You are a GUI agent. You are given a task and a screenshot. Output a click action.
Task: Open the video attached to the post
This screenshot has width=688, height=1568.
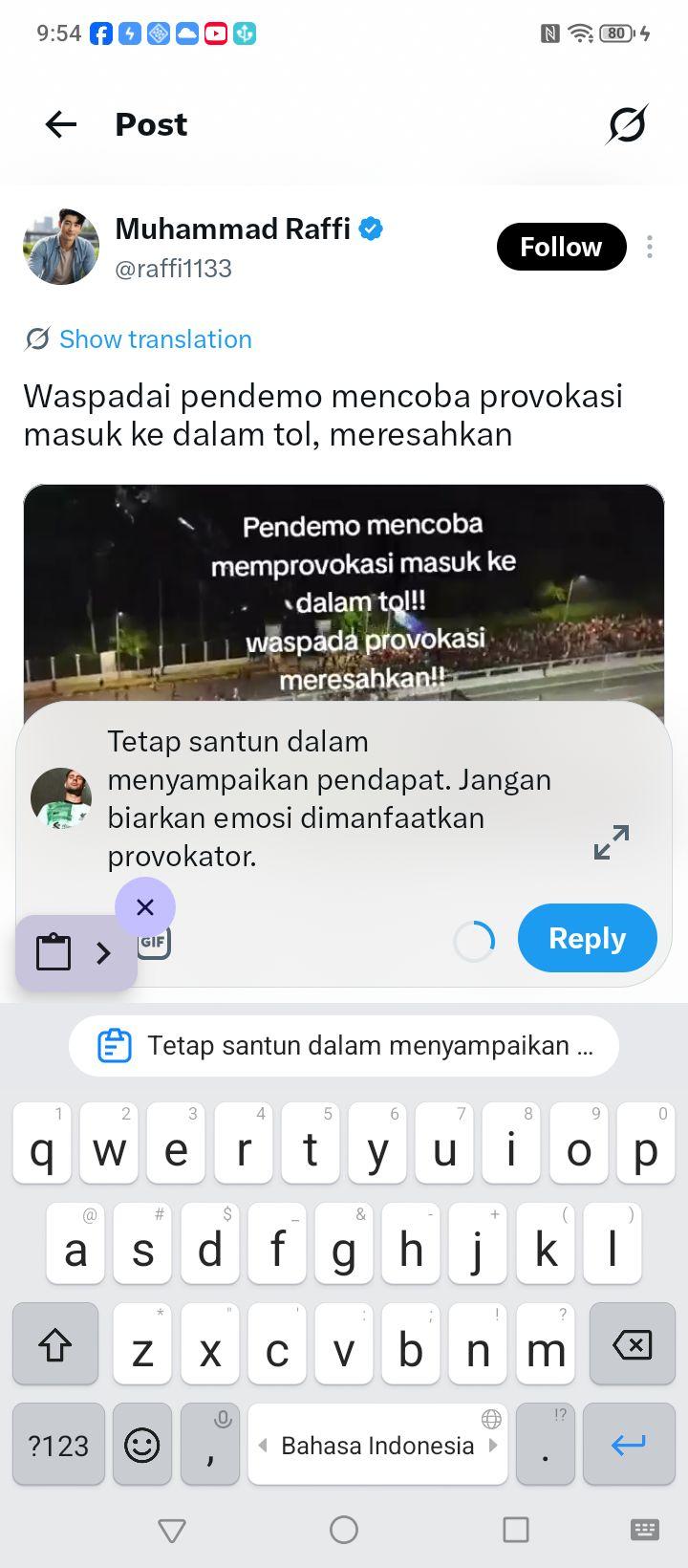tap(344, 593)
